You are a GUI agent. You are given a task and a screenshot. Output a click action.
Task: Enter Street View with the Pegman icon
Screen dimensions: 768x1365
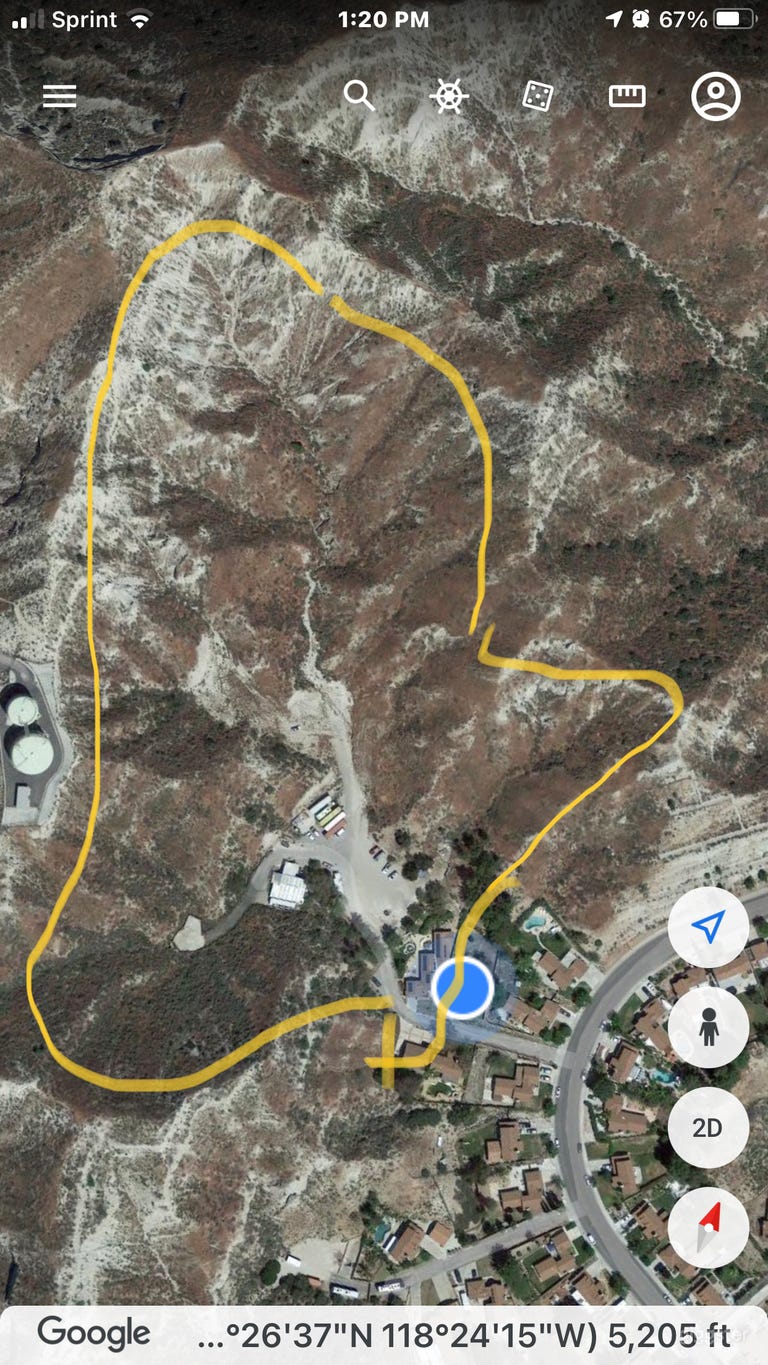tap(708, 1027)
